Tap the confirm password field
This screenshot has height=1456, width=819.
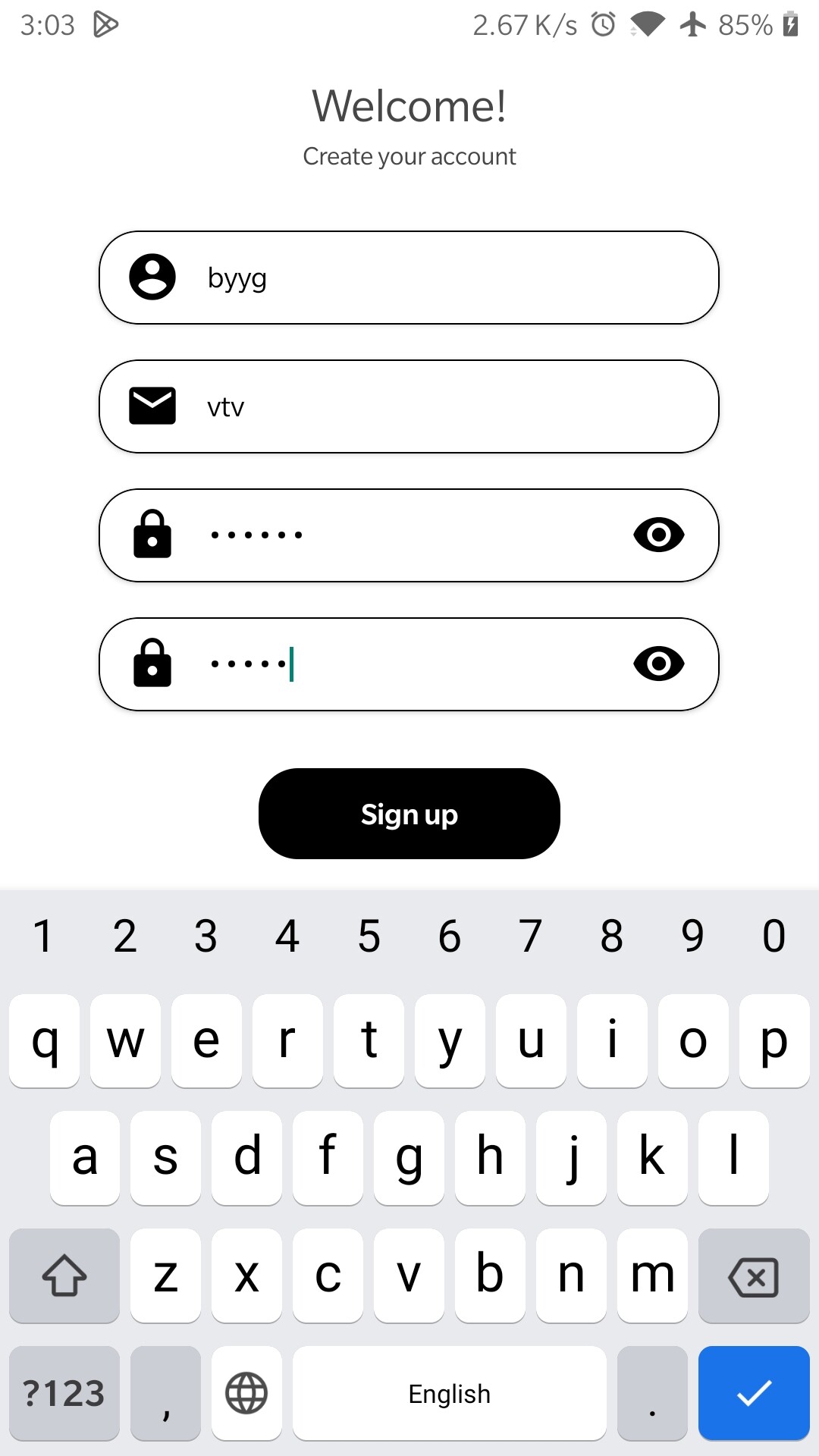coord(409,664)
